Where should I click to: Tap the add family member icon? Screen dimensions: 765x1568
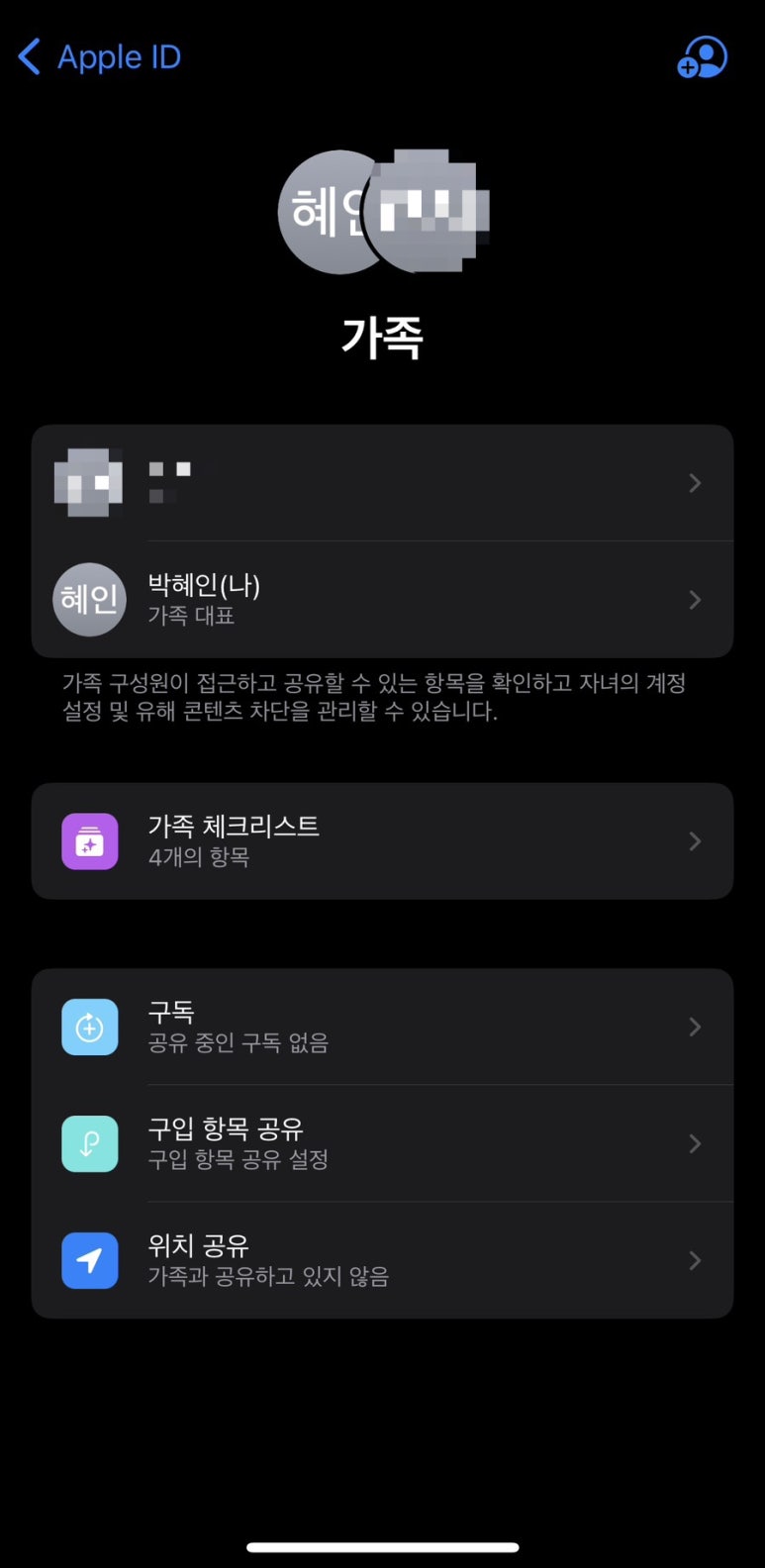(x=702, y=57)
